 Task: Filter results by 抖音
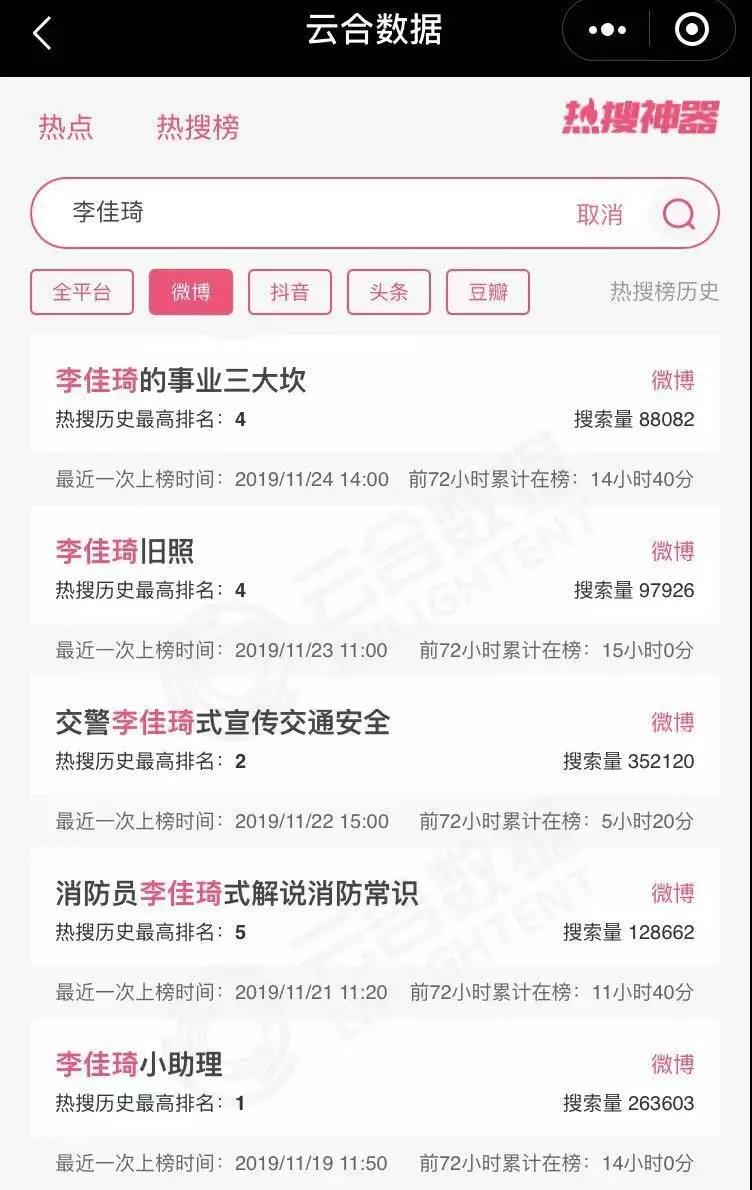289,292
